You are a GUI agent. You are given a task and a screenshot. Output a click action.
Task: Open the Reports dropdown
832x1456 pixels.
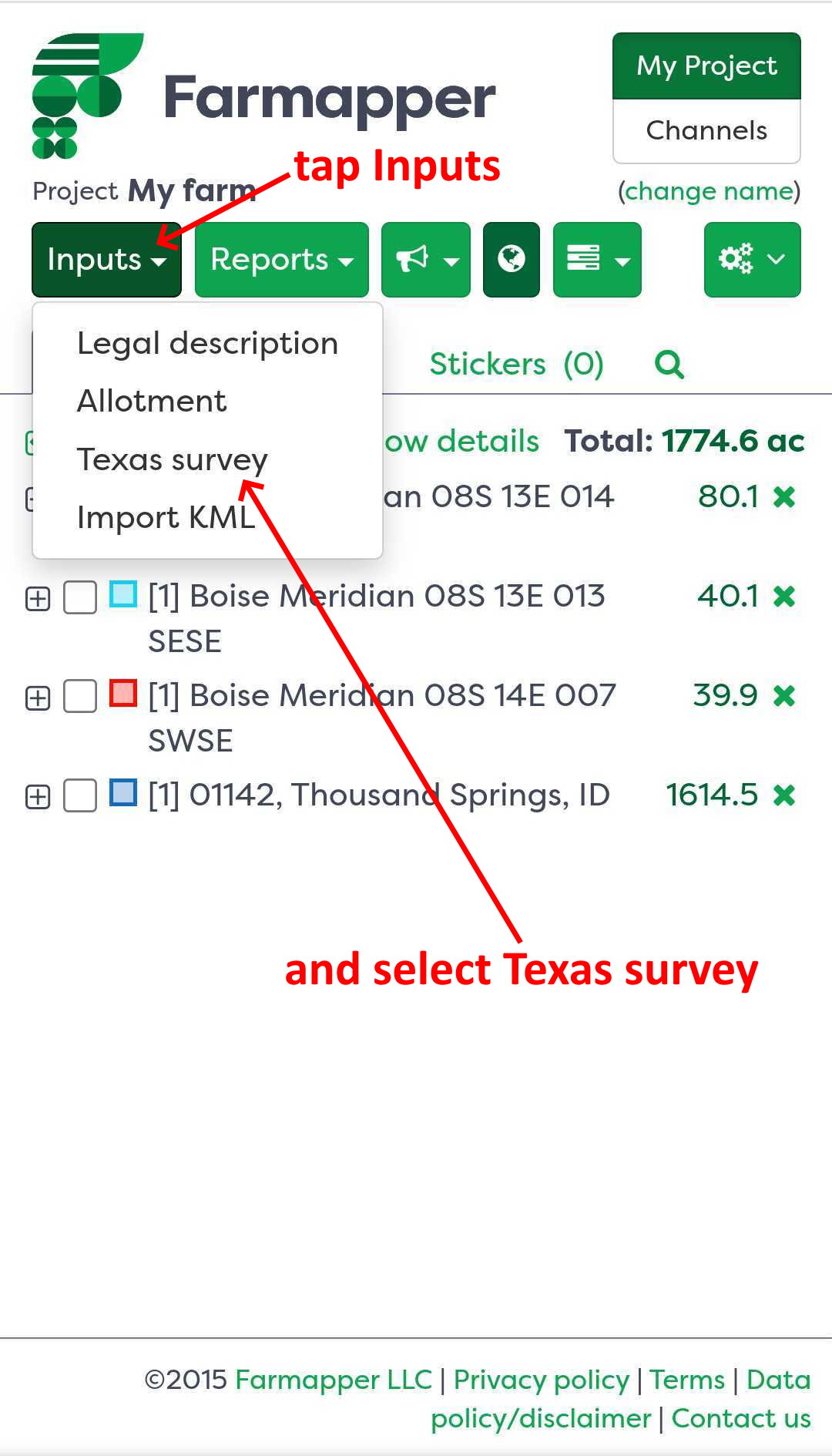[x=281, y=260]
